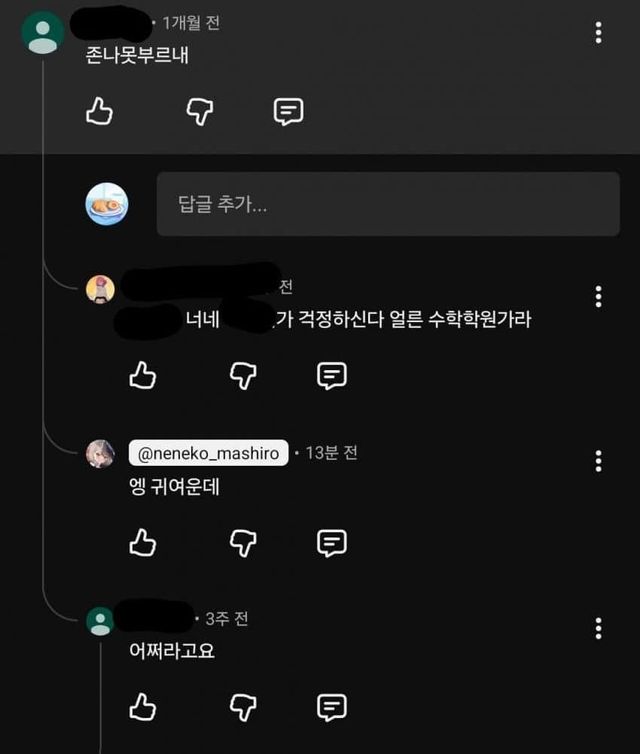Like the reply '어쩌라고요'
This screenshot has height=754, width=640.
(x=143, y=707)
